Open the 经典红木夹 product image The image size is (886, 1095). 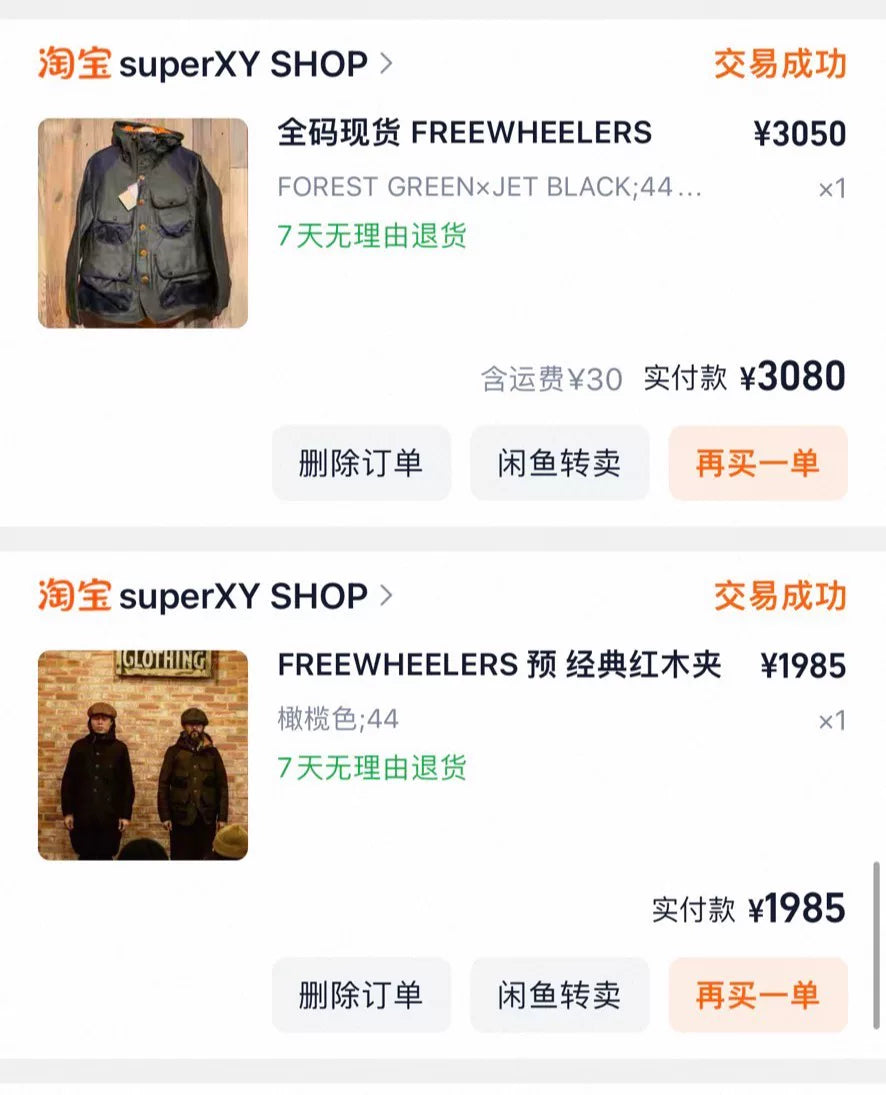143,755
